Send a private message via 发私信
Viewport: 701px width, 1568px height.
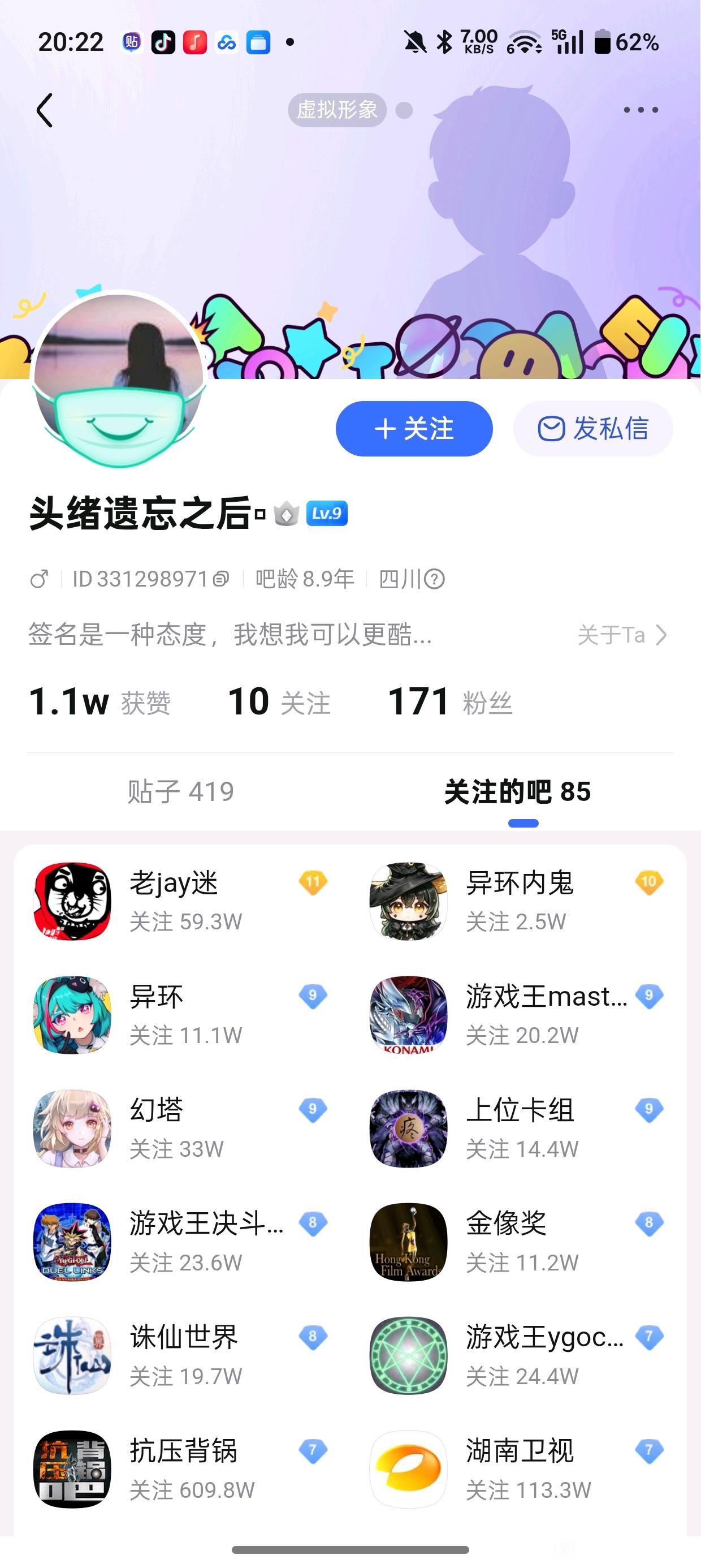point(593,429)
